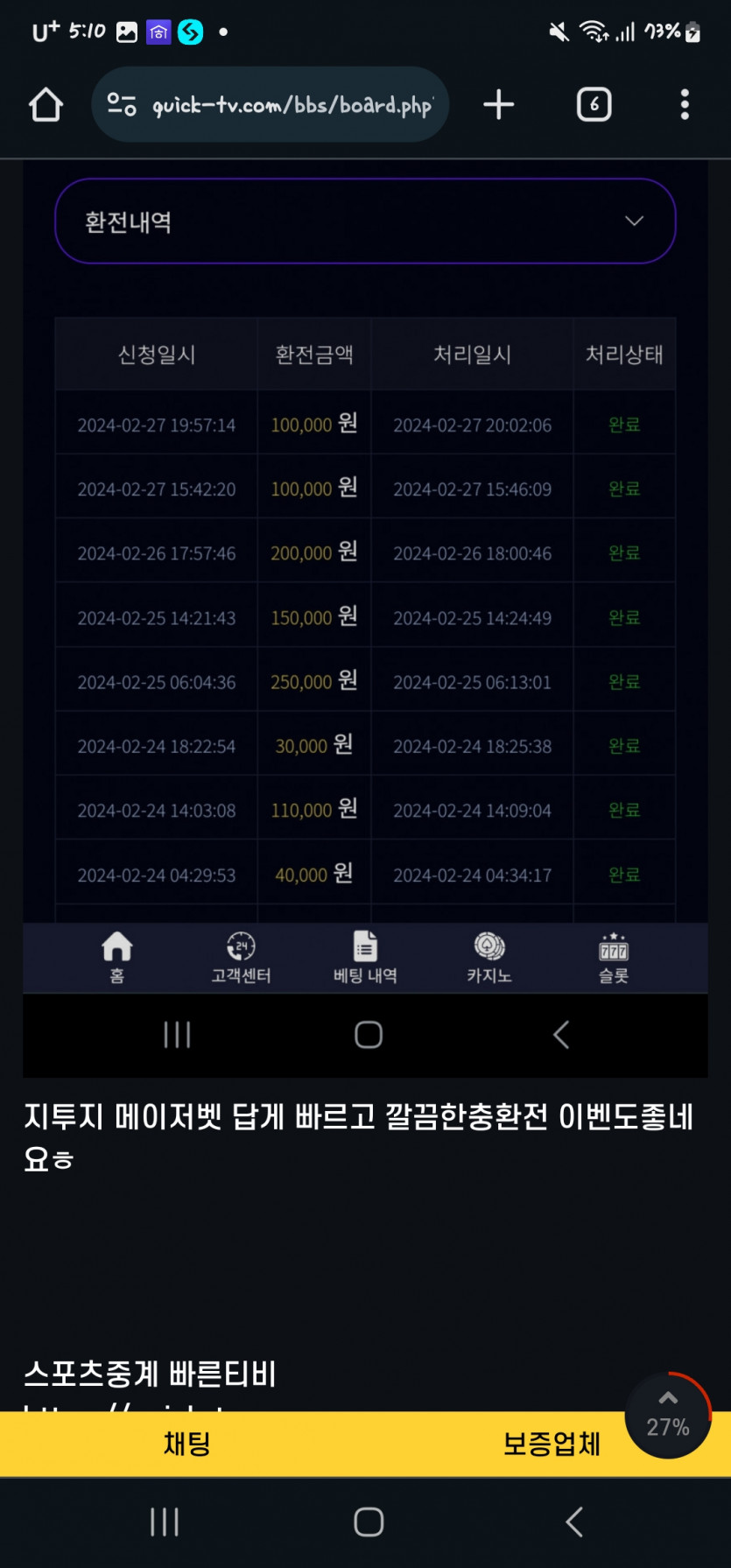The width and height of the screenshot is (731, 1568).
Task: Open a new browser tab
Action: click(x=499, y=105)
